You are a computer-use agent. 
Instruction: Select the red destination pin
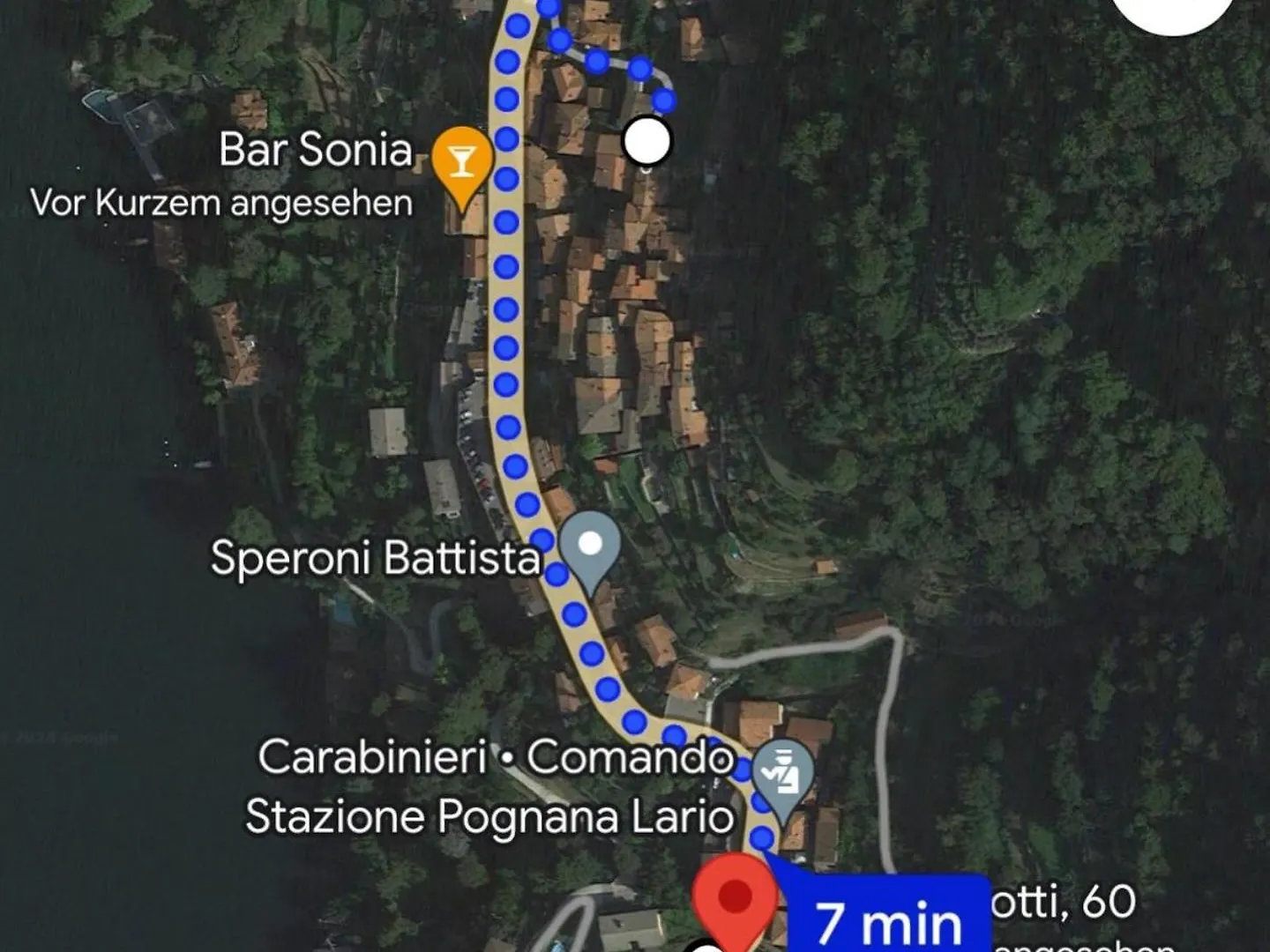point(734,900)
